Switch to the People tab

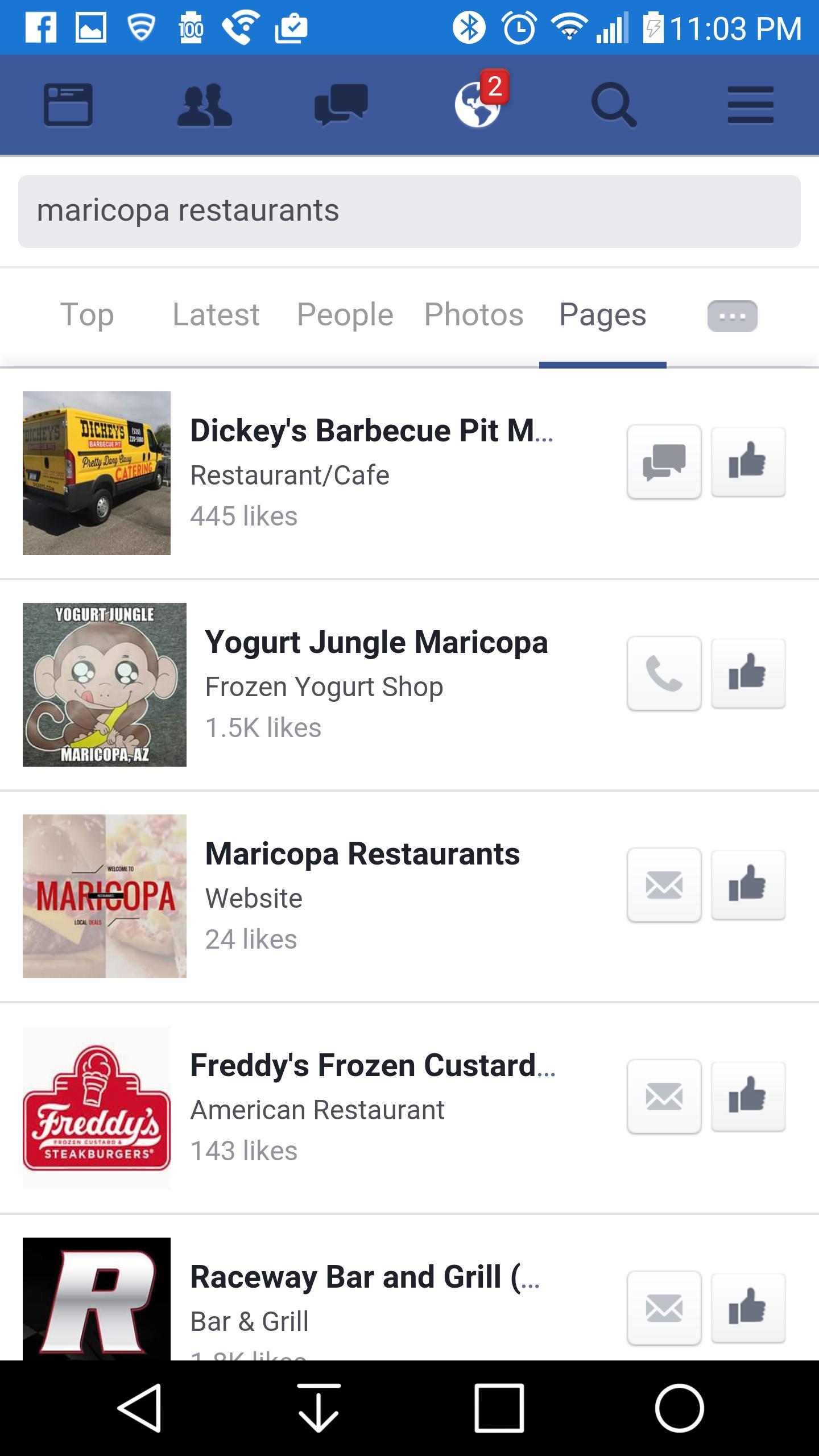345,315
